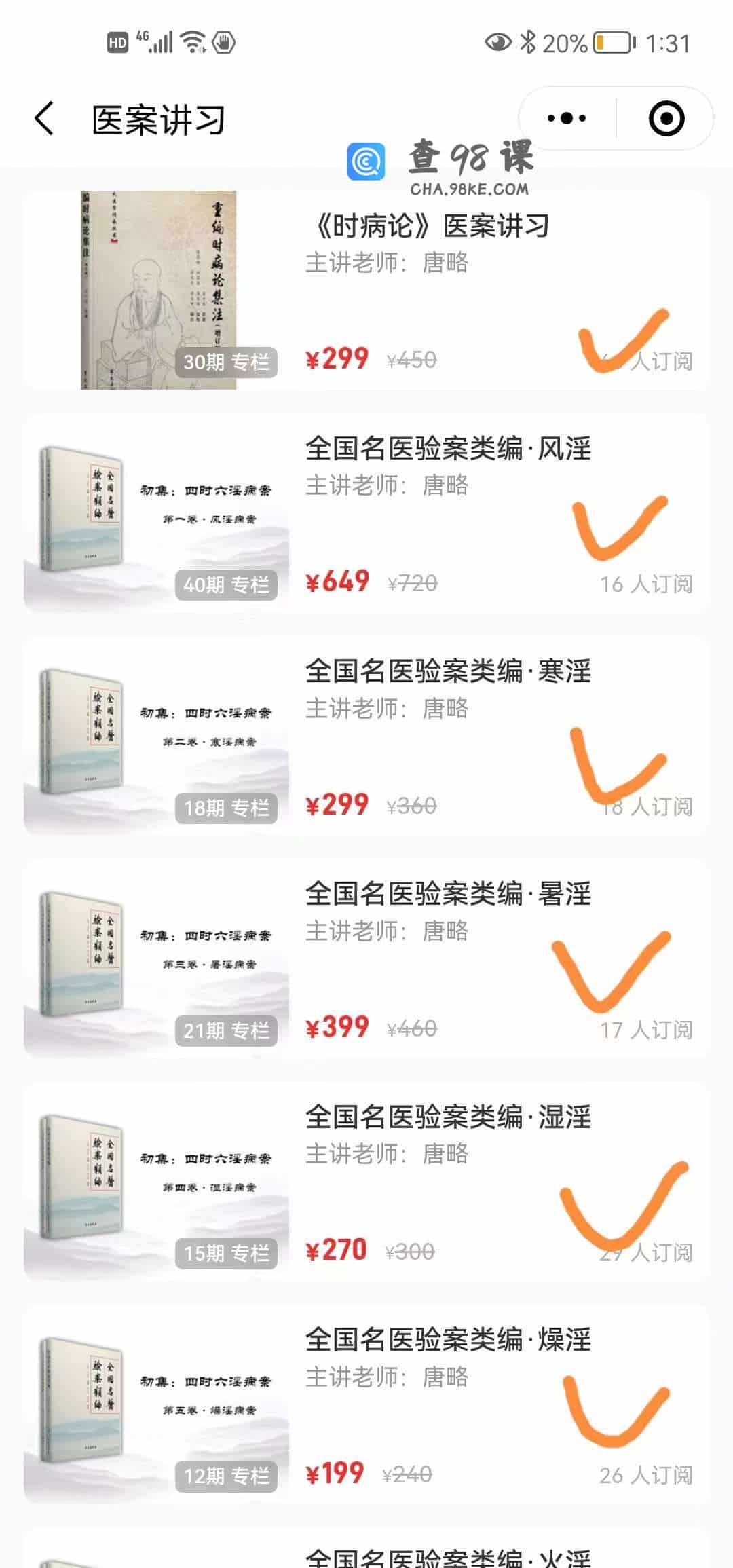The height and width of the screenshot is (1568, 733).
Task: Tap the Wi-Fi icon in the status bar
Action: [192, 42]
